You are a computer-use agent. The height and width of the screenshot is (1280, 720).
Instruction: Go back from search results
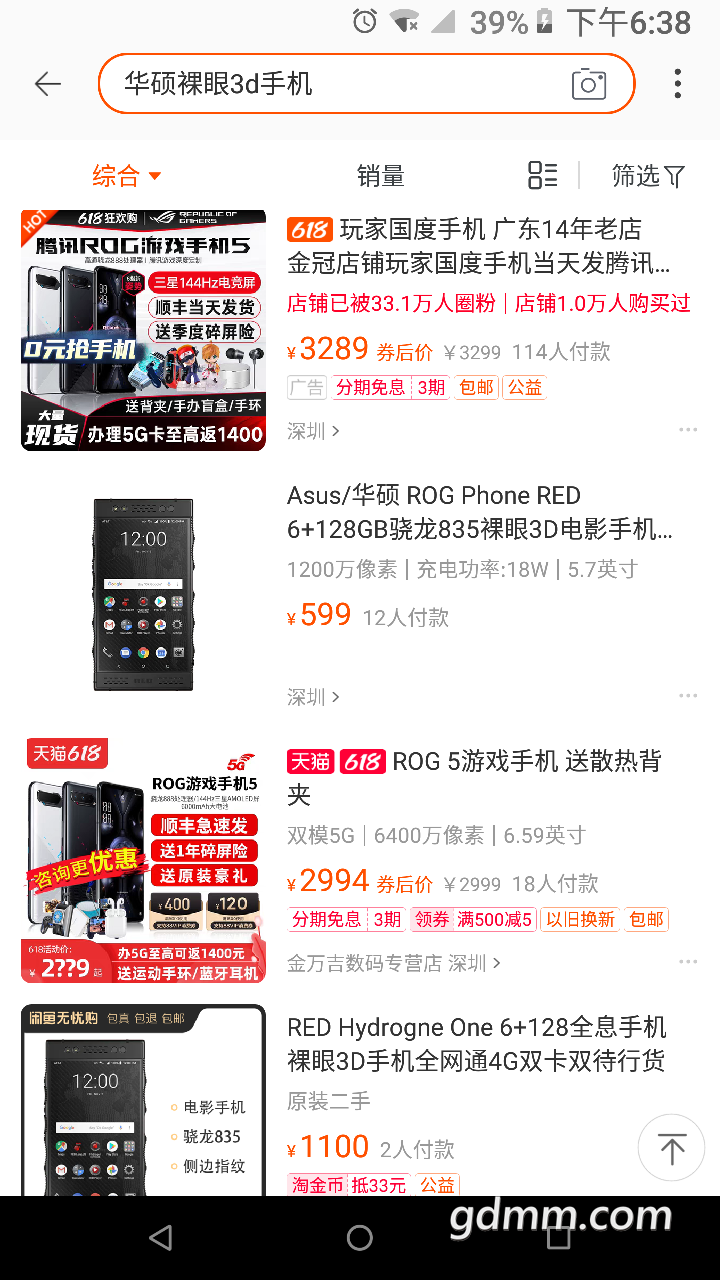tap(48, 85)
